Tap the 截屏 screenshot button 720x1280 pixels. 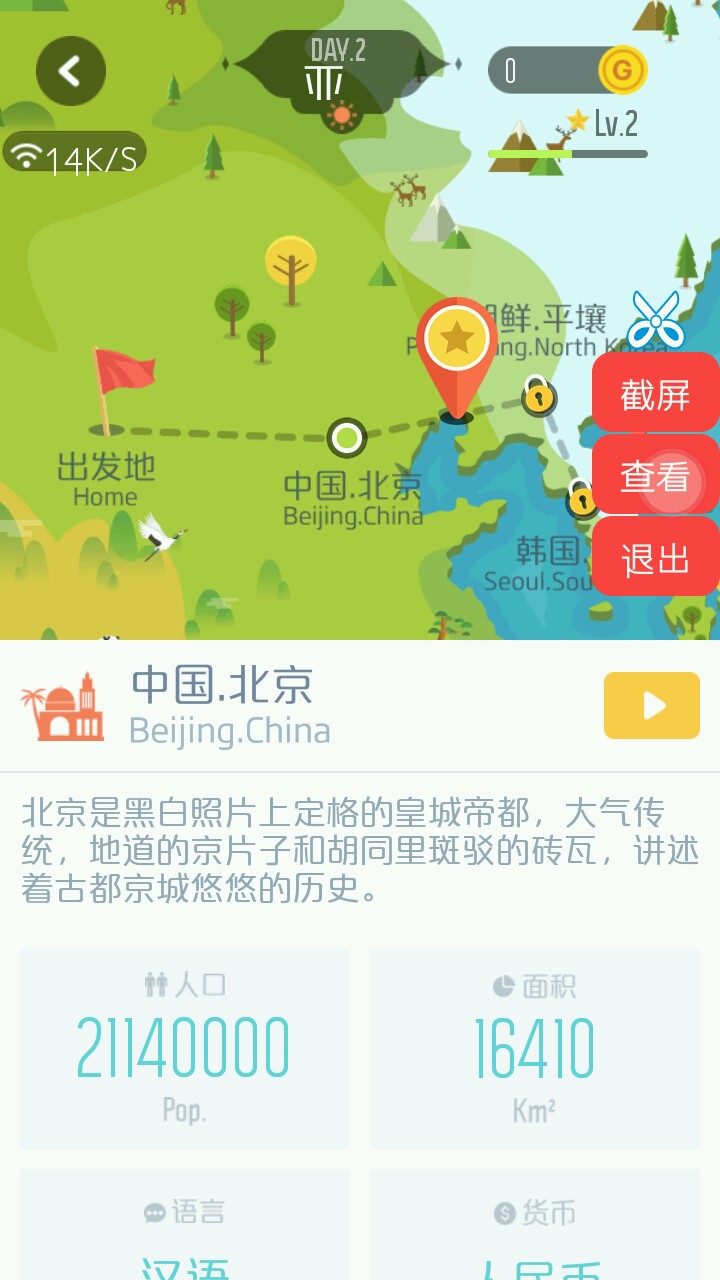pyautogui.click(x=655, y=394)
